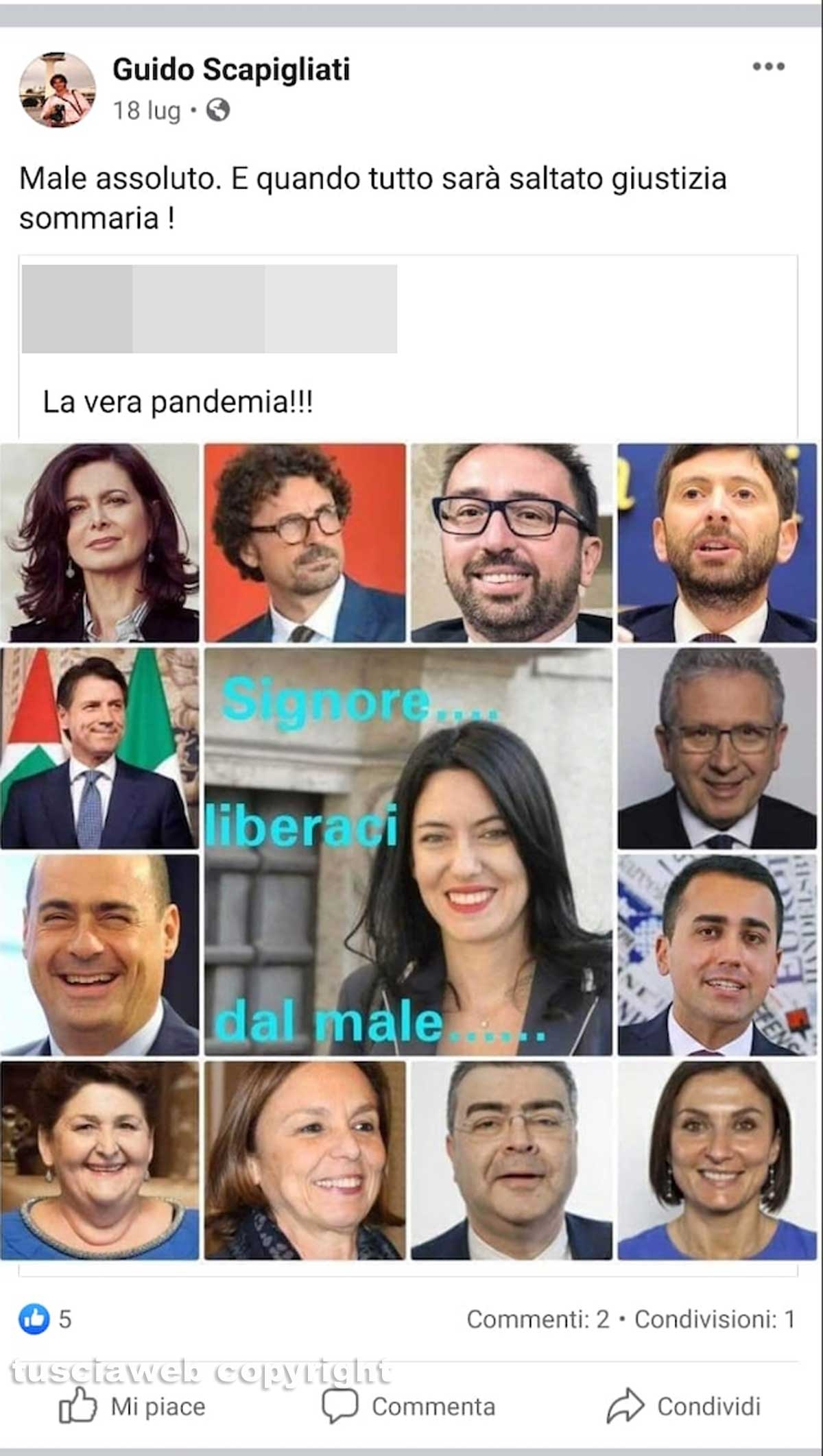The height and width of the screenshot is (1456, 823).
Task: Open Guido Scapigliati's profile picture
Action: coord(58,90)
